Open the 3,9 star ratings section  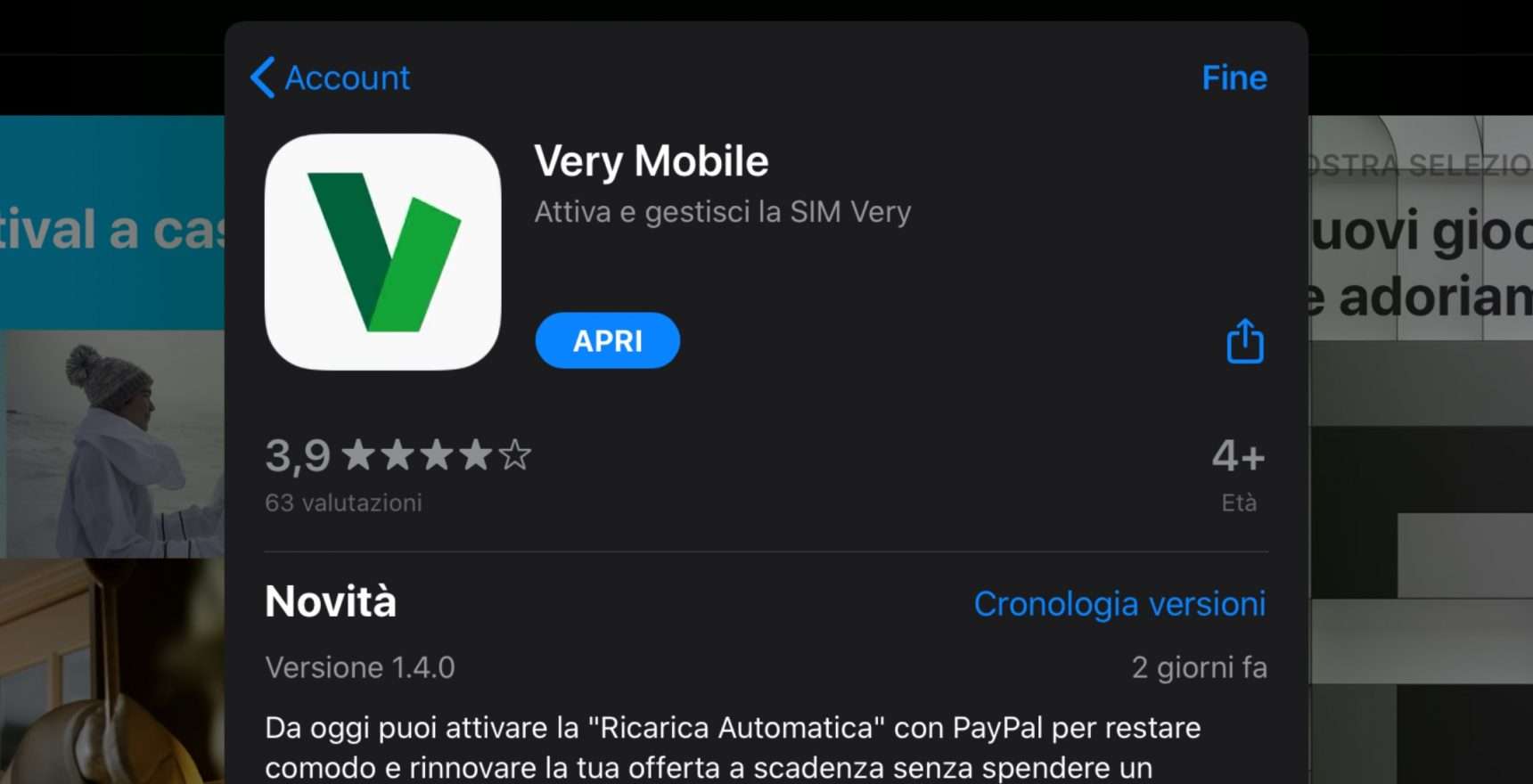point(398,472)
